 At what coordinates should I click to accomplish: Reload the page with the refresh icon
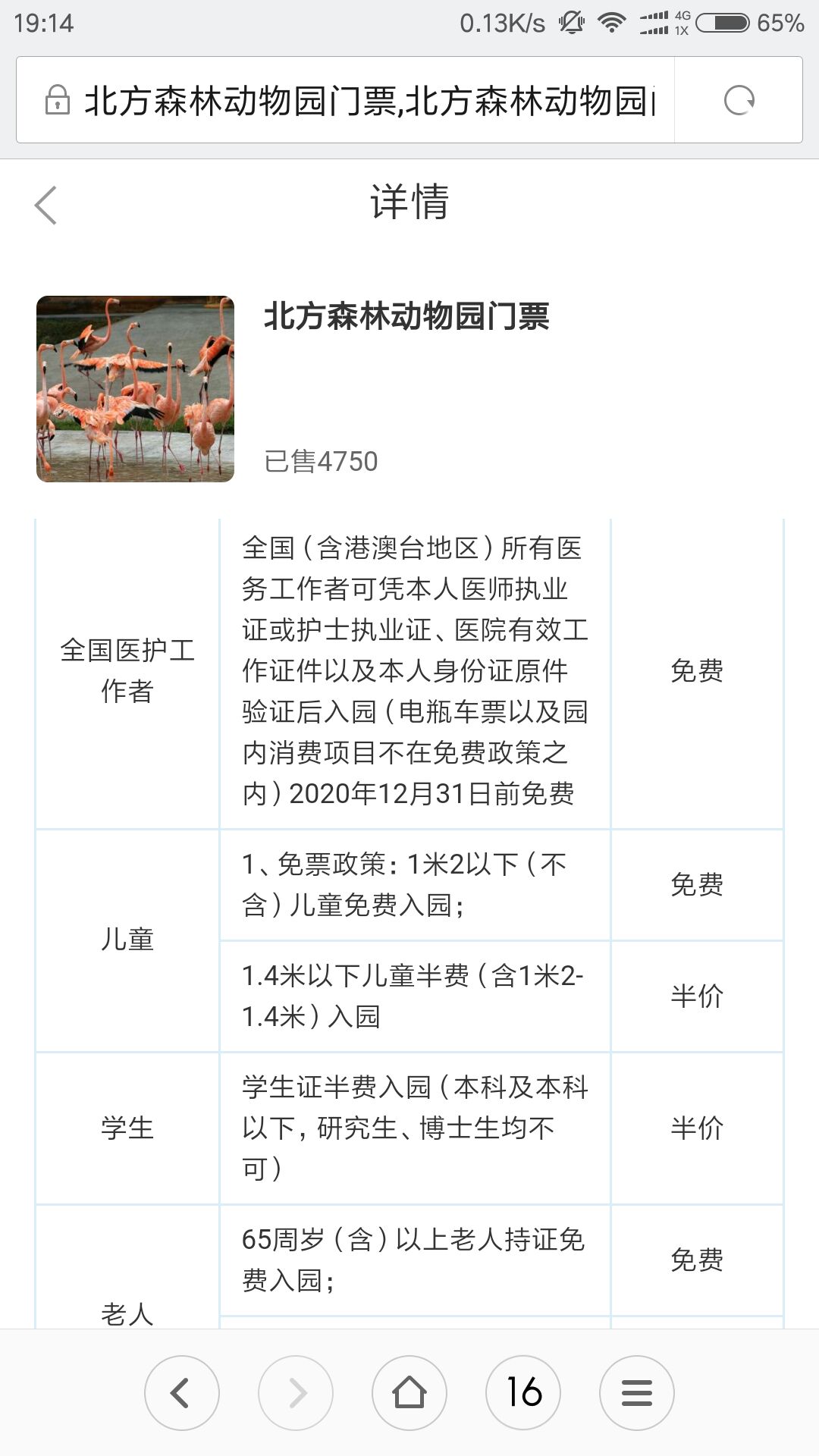click(739, 100)
